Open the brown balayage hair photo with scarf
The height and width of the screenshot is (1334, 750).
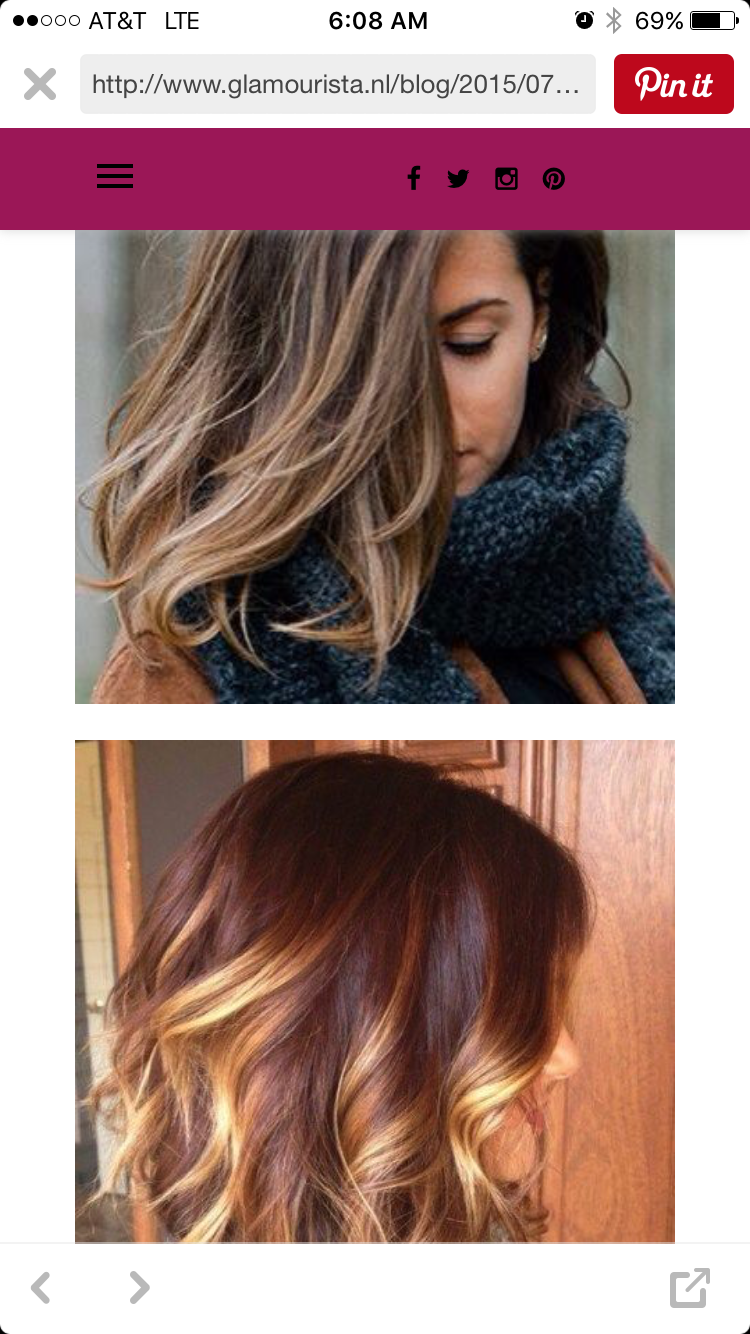pyautogui.click(x=375, y=467)
